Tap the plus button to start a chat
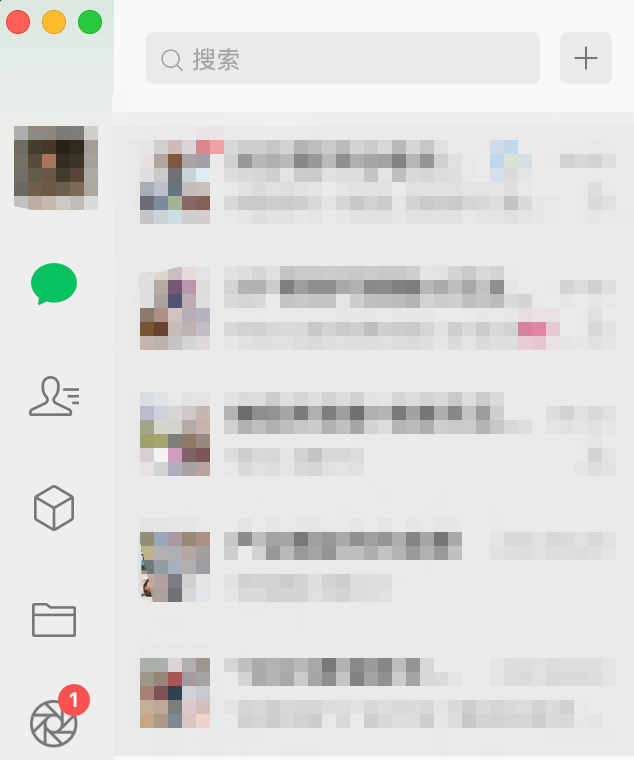The width and height of the screenshot is (634, 760). point(585,59)
